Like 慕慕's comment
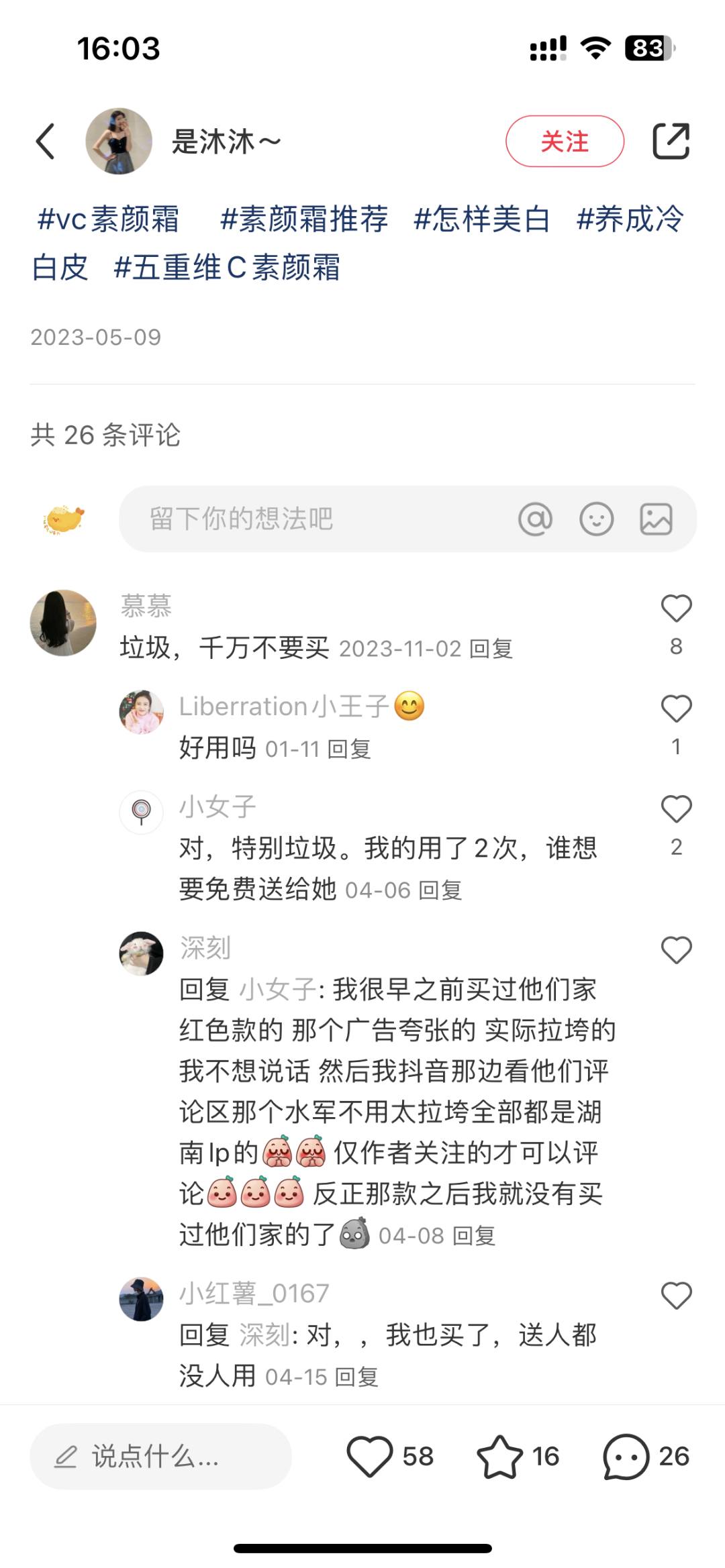725x1568 pixels. [676, 609]
